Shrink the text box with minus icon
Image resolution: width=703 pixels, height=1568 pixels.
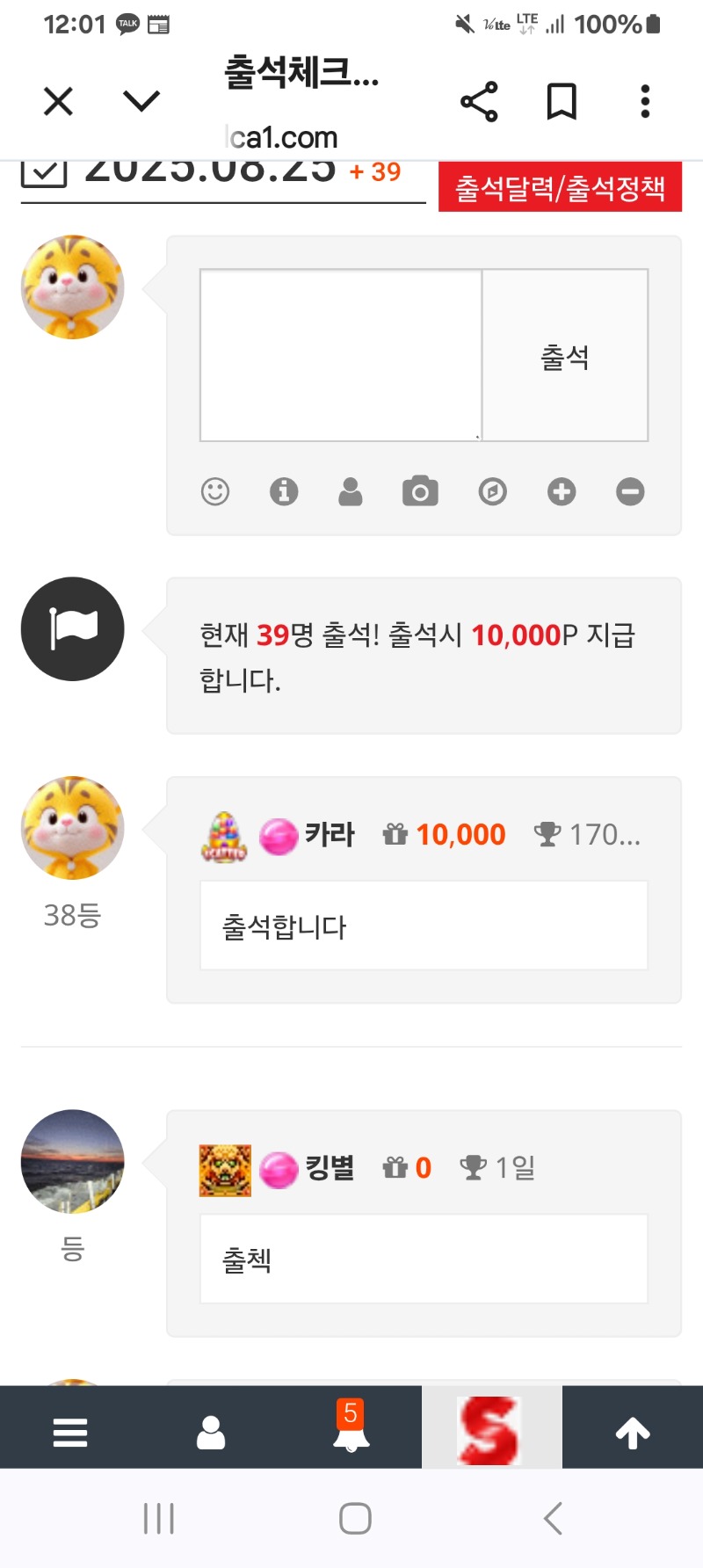[x=630, y=491]
